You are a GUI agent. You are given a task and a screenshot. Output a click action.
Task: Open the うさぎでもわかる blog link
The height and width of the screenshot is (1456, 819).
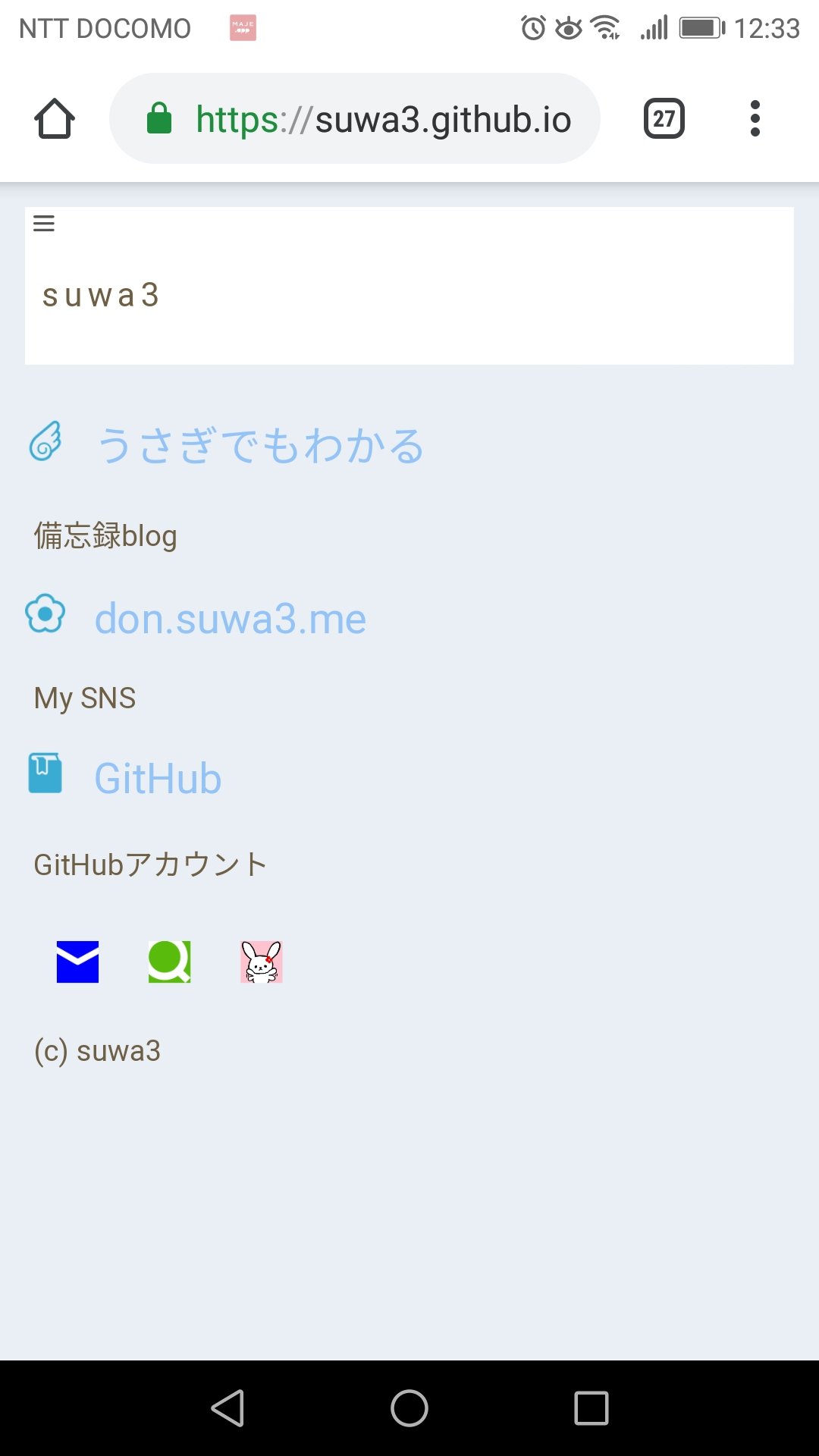260,445
